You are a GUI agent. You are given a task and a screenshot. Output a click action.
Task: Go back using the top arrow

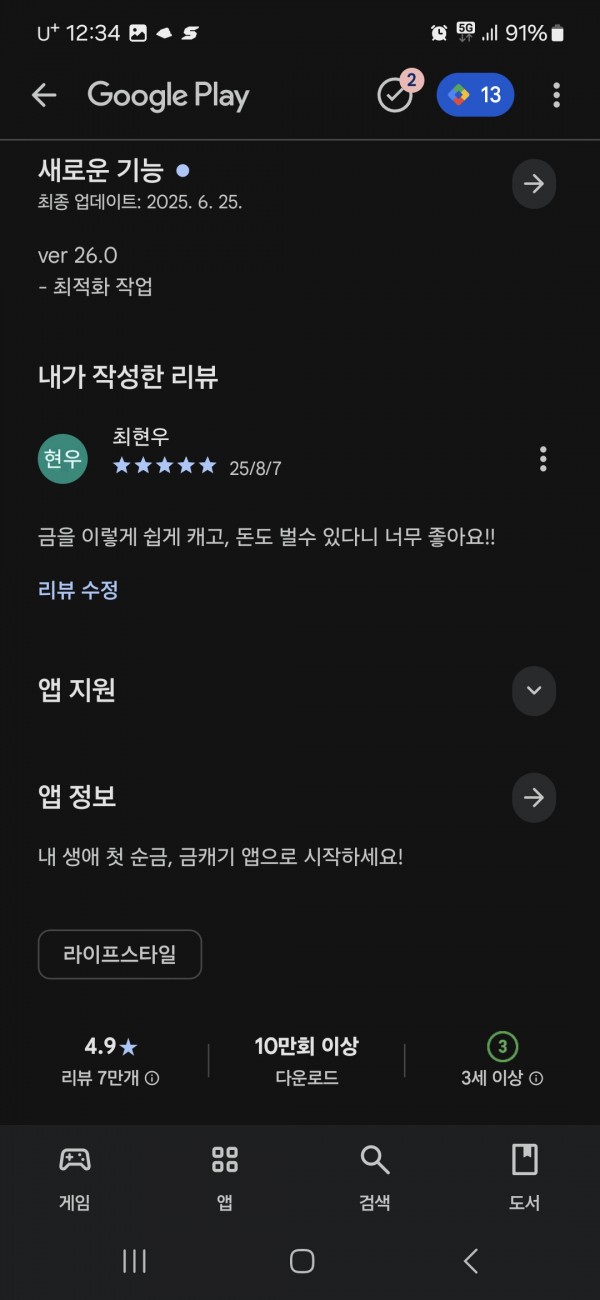(x=44, y=96)
